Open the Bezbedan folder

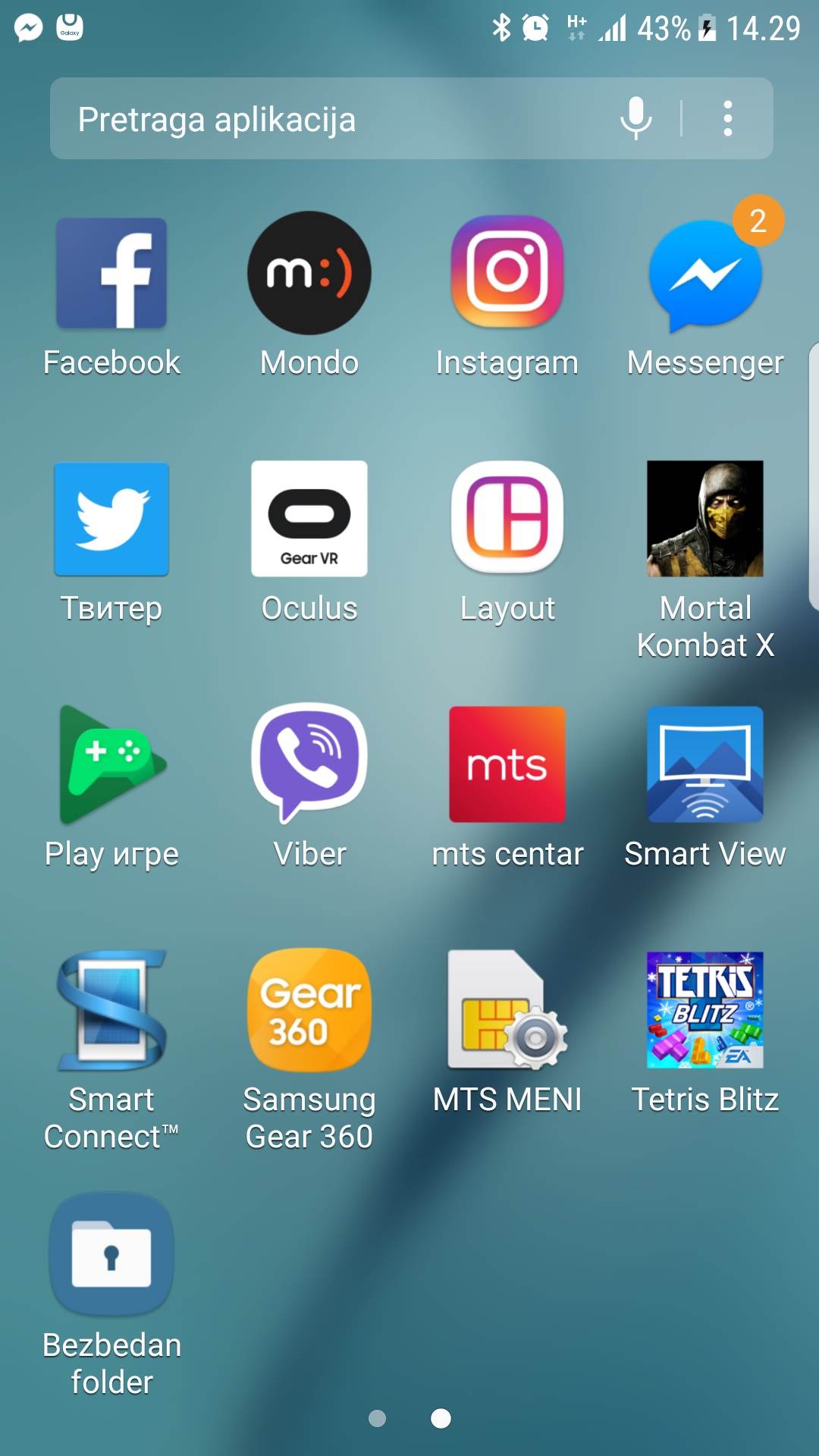[x=111, y=1255]
